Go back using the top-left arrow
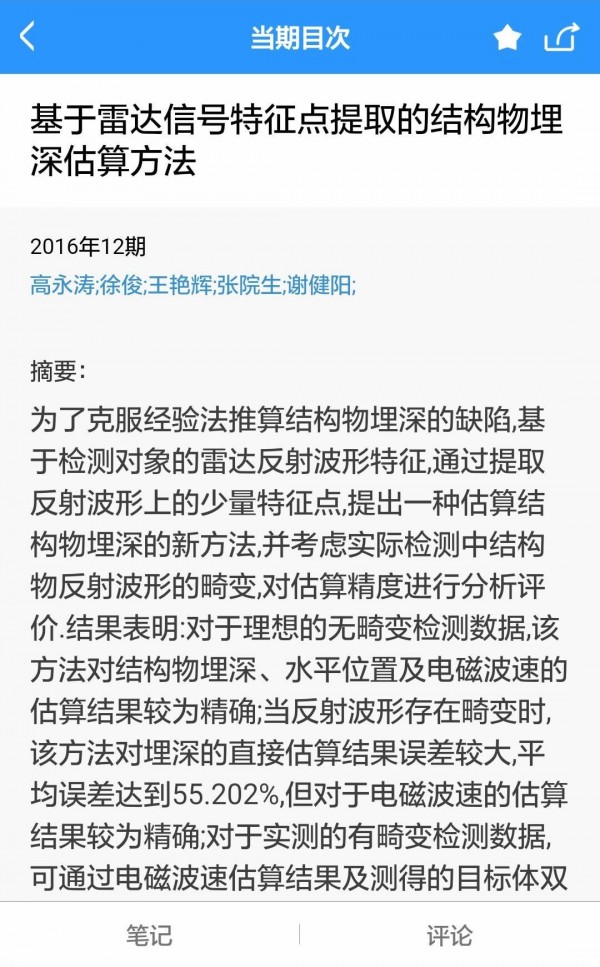The image size is (600, 967). tap(27, 37)
